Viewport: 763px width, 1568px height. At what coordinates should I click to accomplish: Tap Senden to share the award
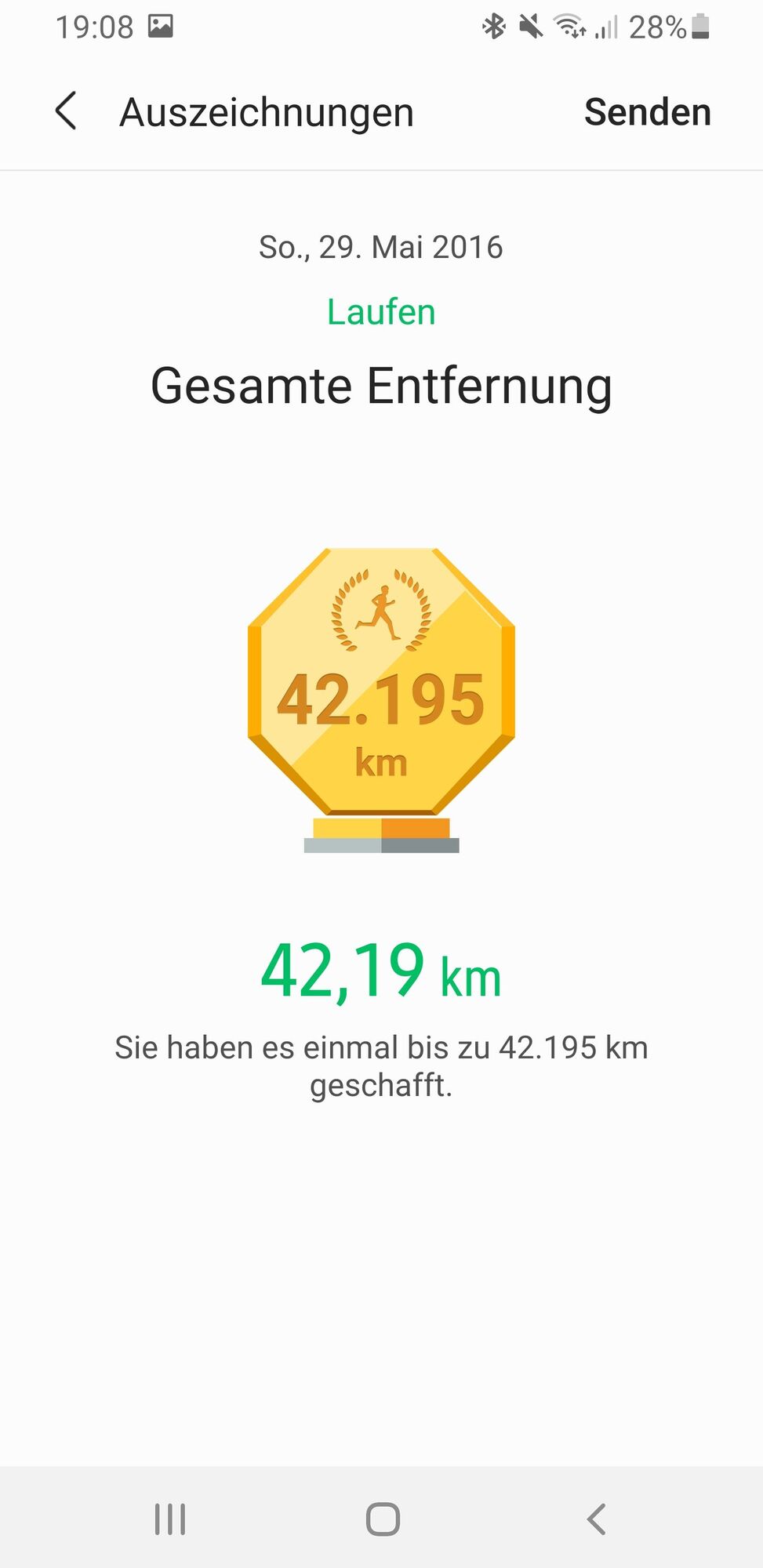tap(647, 112)
